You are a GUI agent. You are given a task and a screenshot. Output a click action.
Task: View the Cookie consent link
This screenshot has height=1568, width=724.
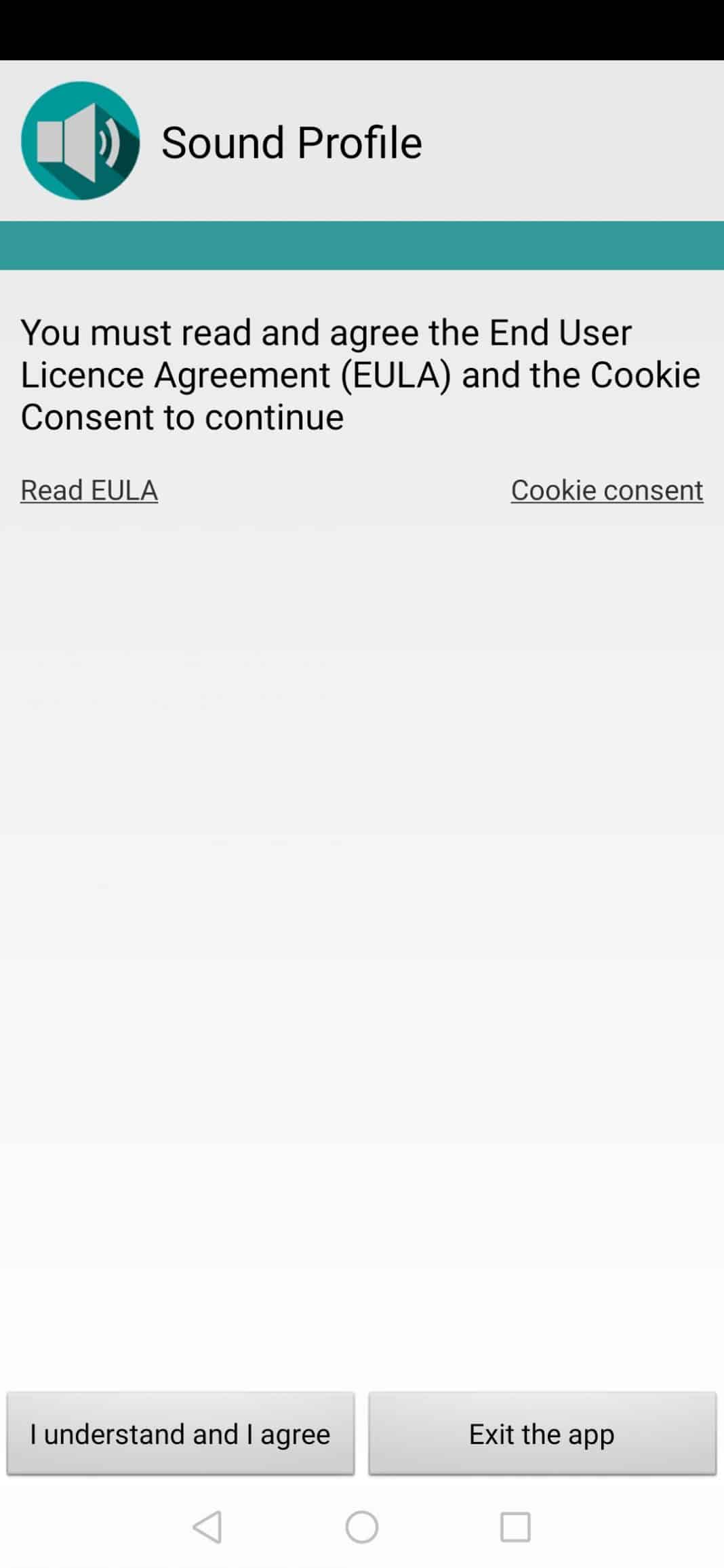607,490
